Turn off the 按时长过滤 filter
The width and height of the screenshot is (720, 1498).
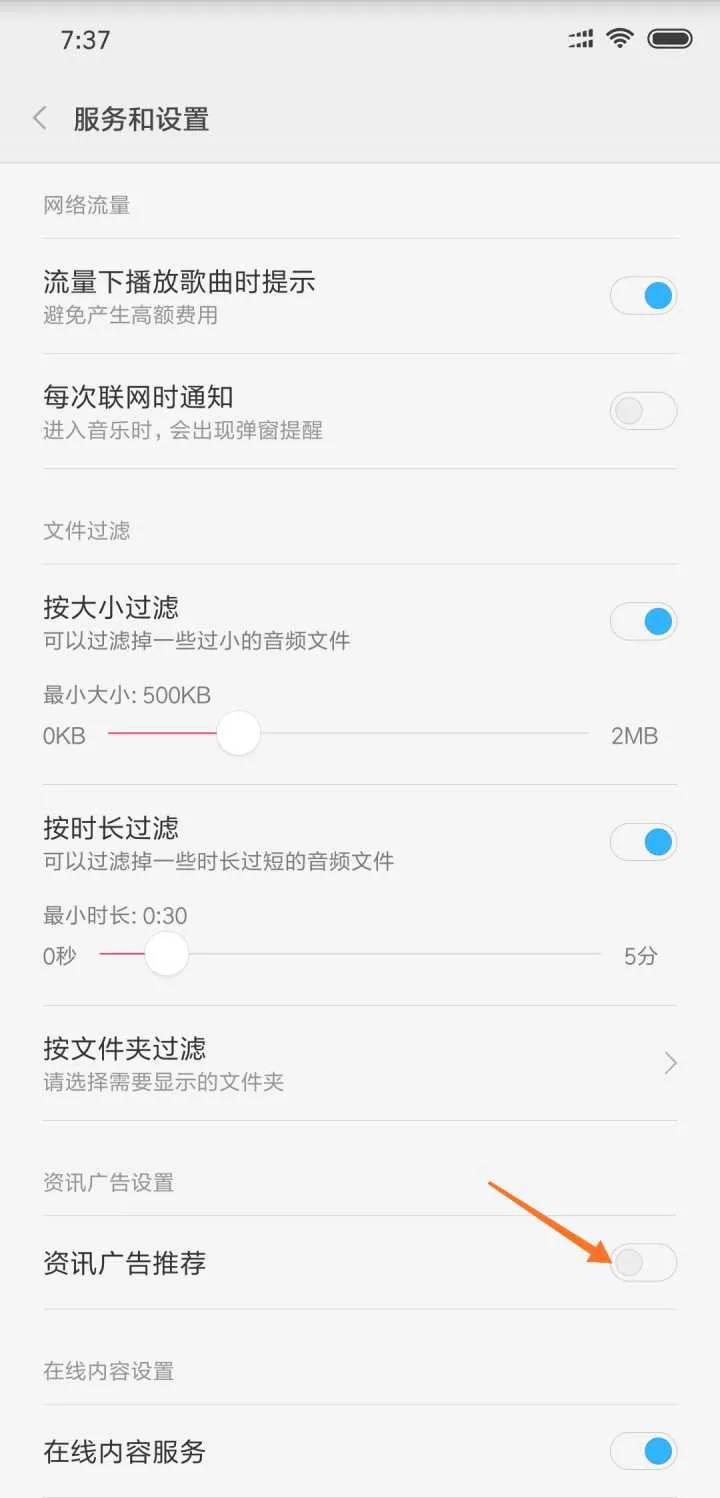pyautogui.click(x=643, y=842)
